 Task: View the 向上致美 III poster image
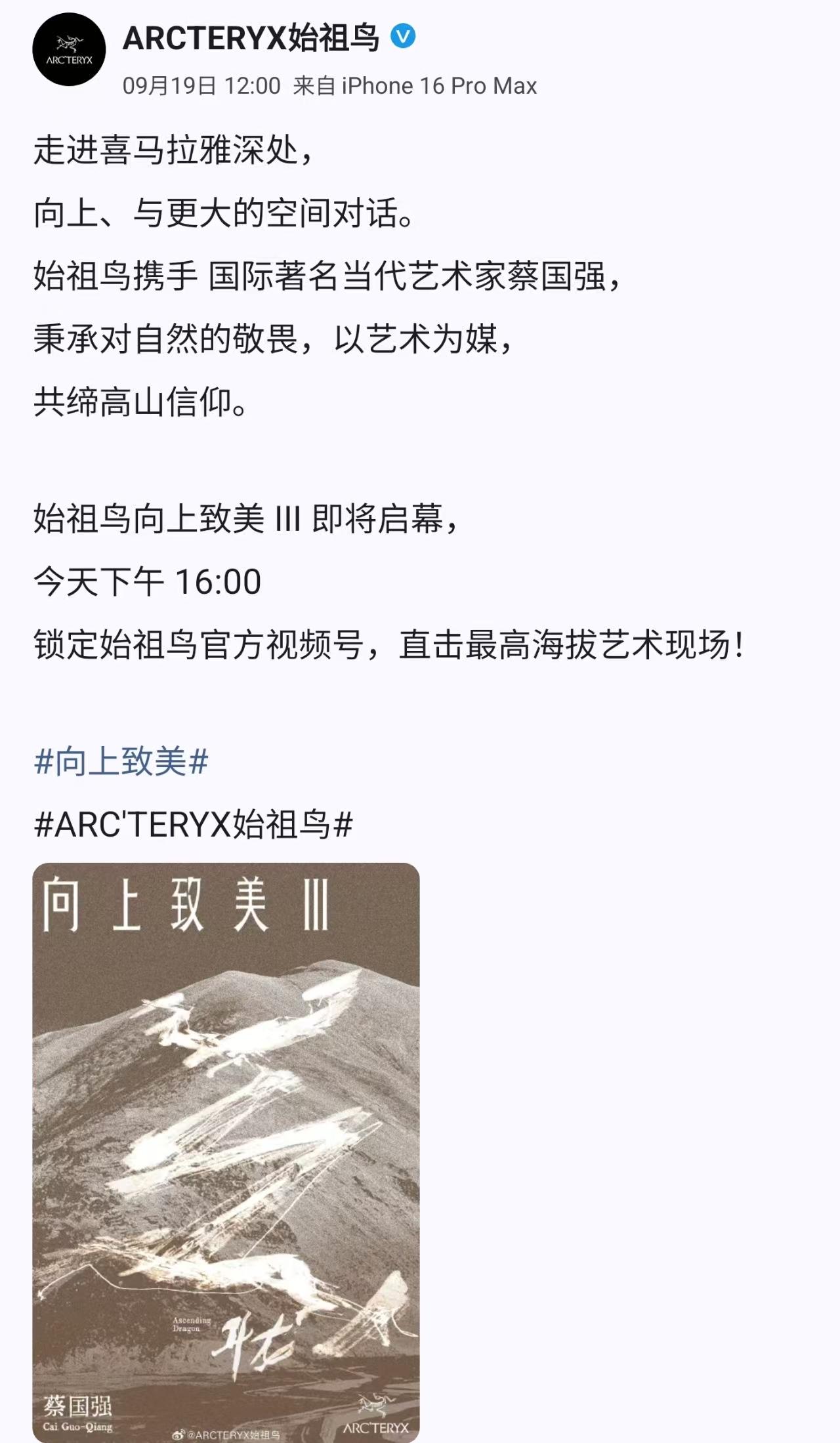[226, 1152]
